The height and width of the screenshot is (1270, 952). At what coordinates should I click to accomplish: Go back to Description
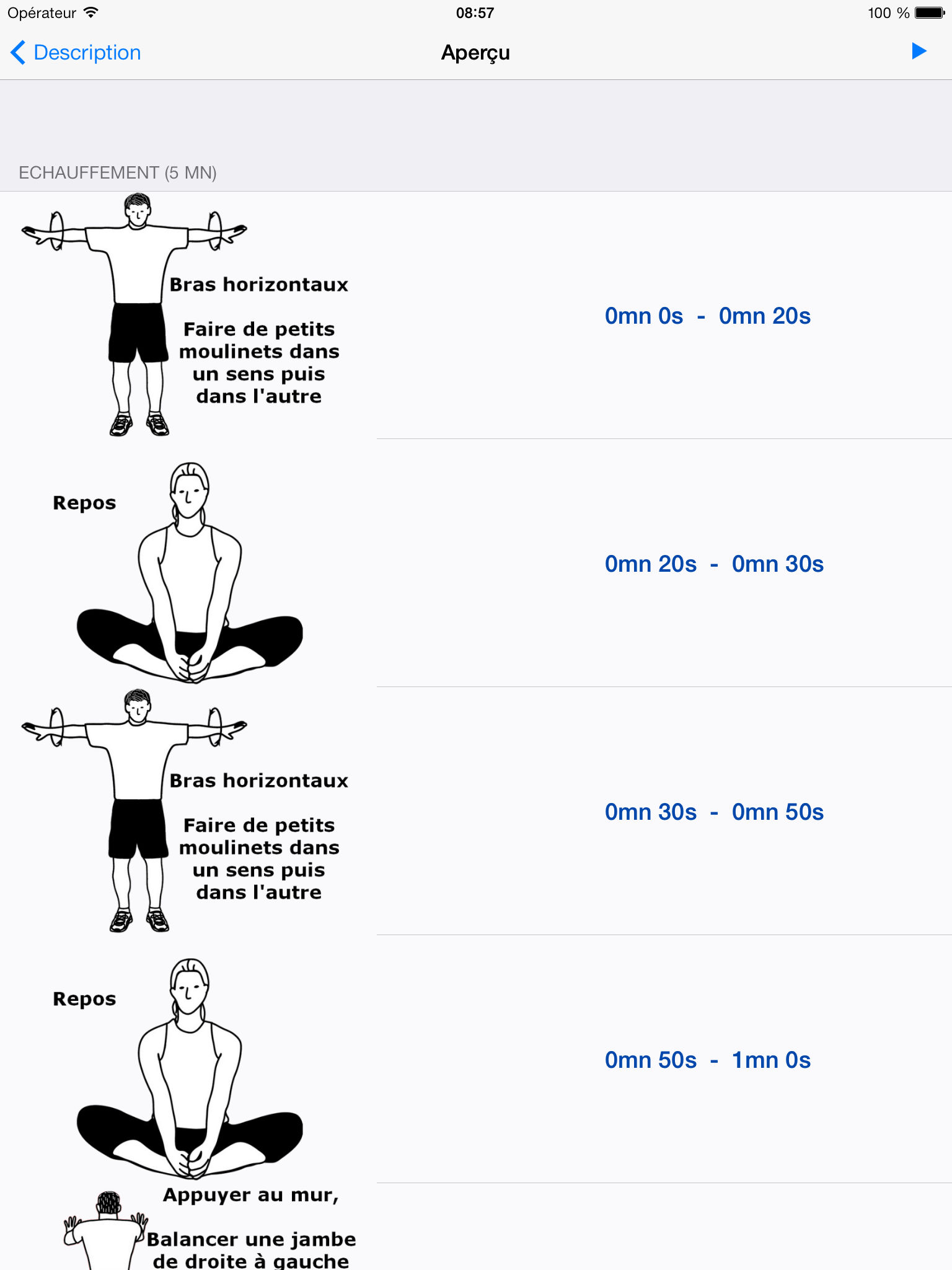coord(76,53)
